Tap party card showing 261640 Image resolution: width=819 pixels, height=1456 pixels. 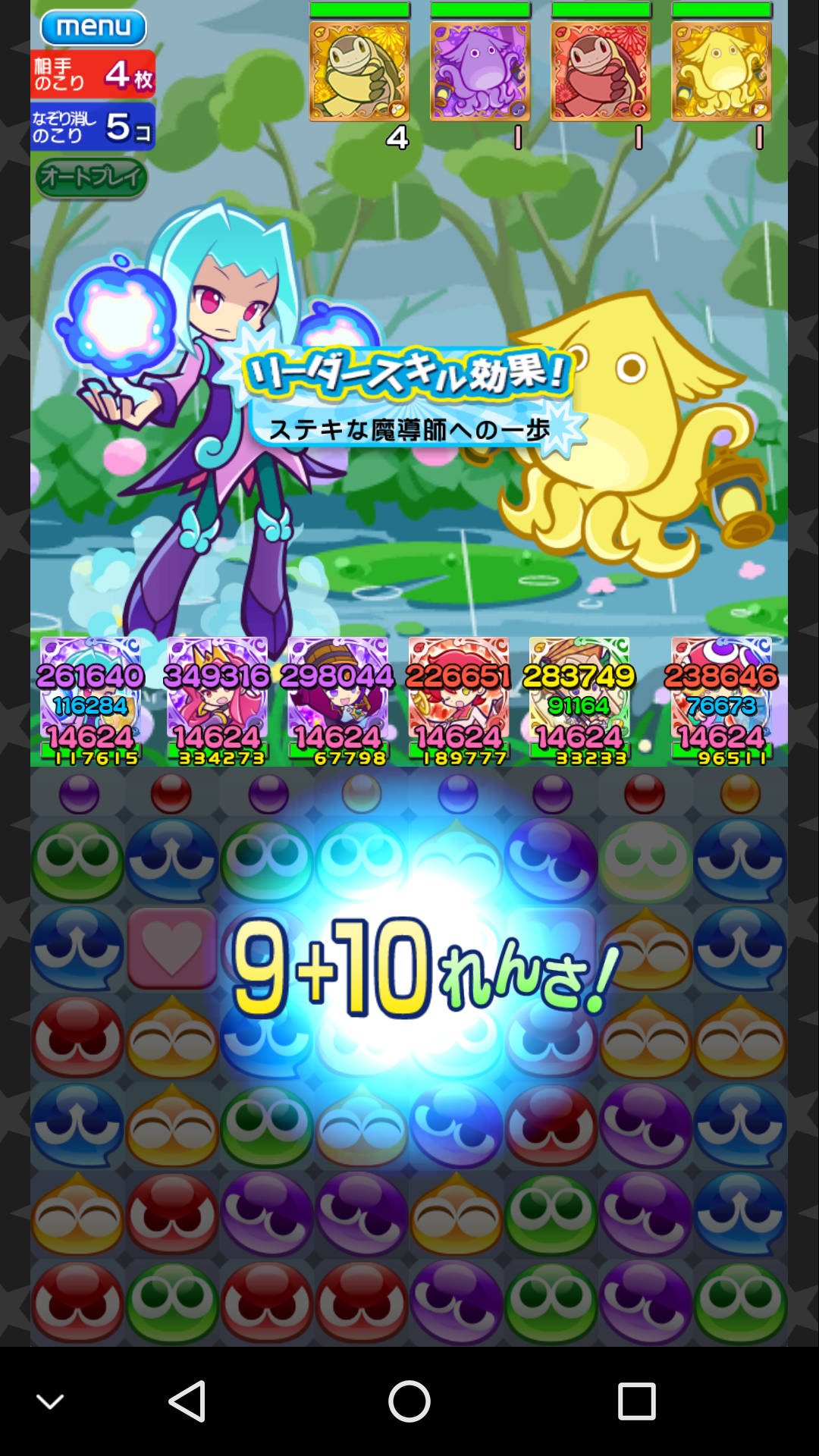click(90, 699)
